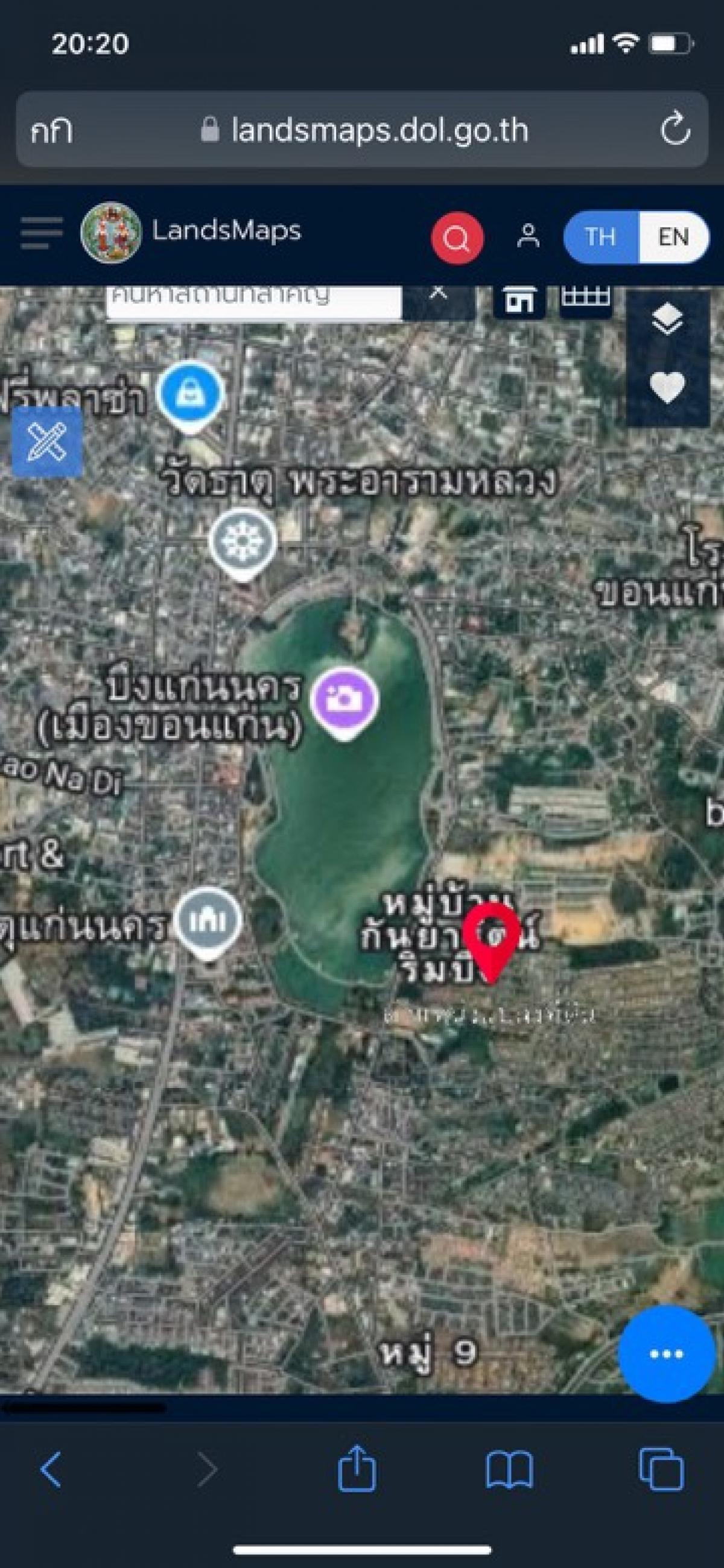The height and width of the screenshot is (1568, 724).
Task: Show open Safari tabs
Action: click(661, 1469)
